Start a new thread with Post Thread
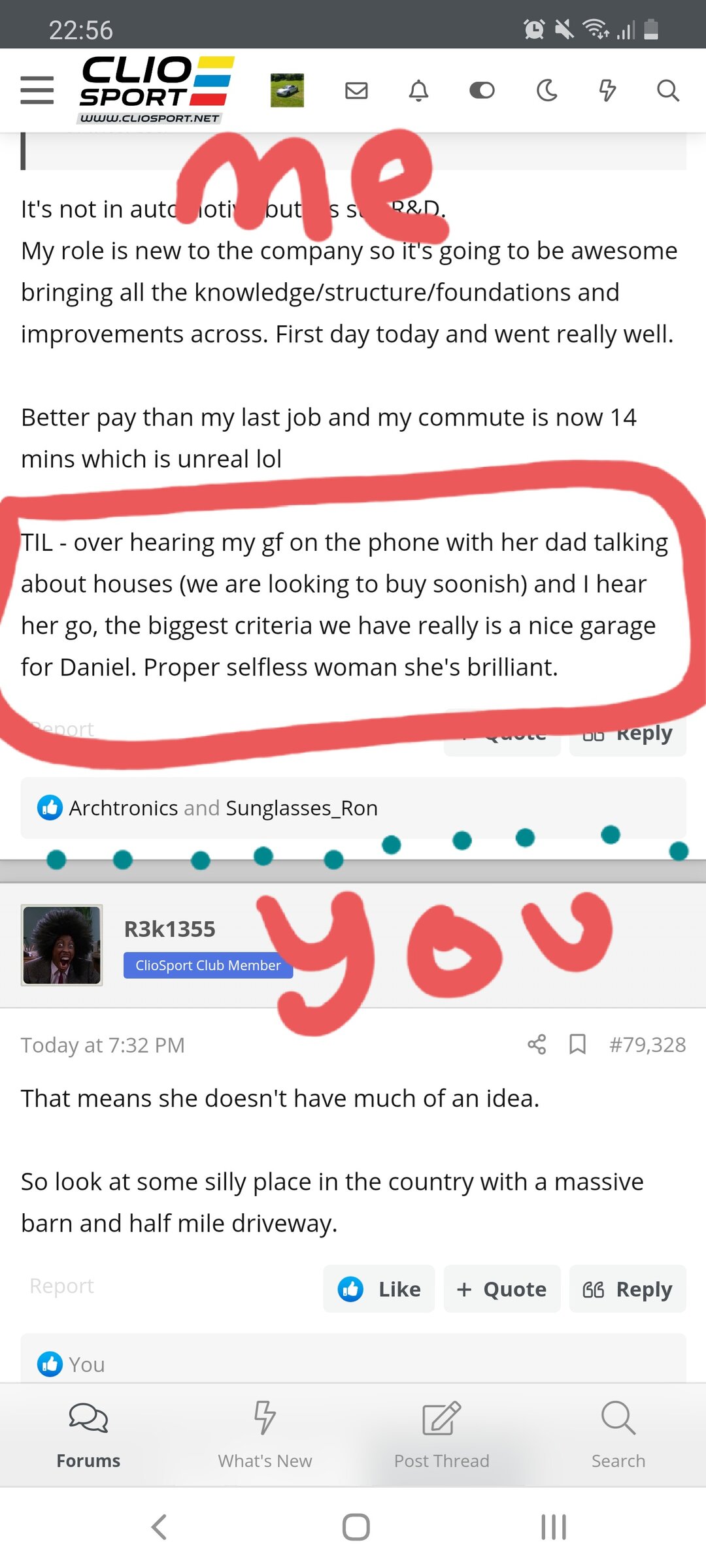 click(x=441, y=1435)
